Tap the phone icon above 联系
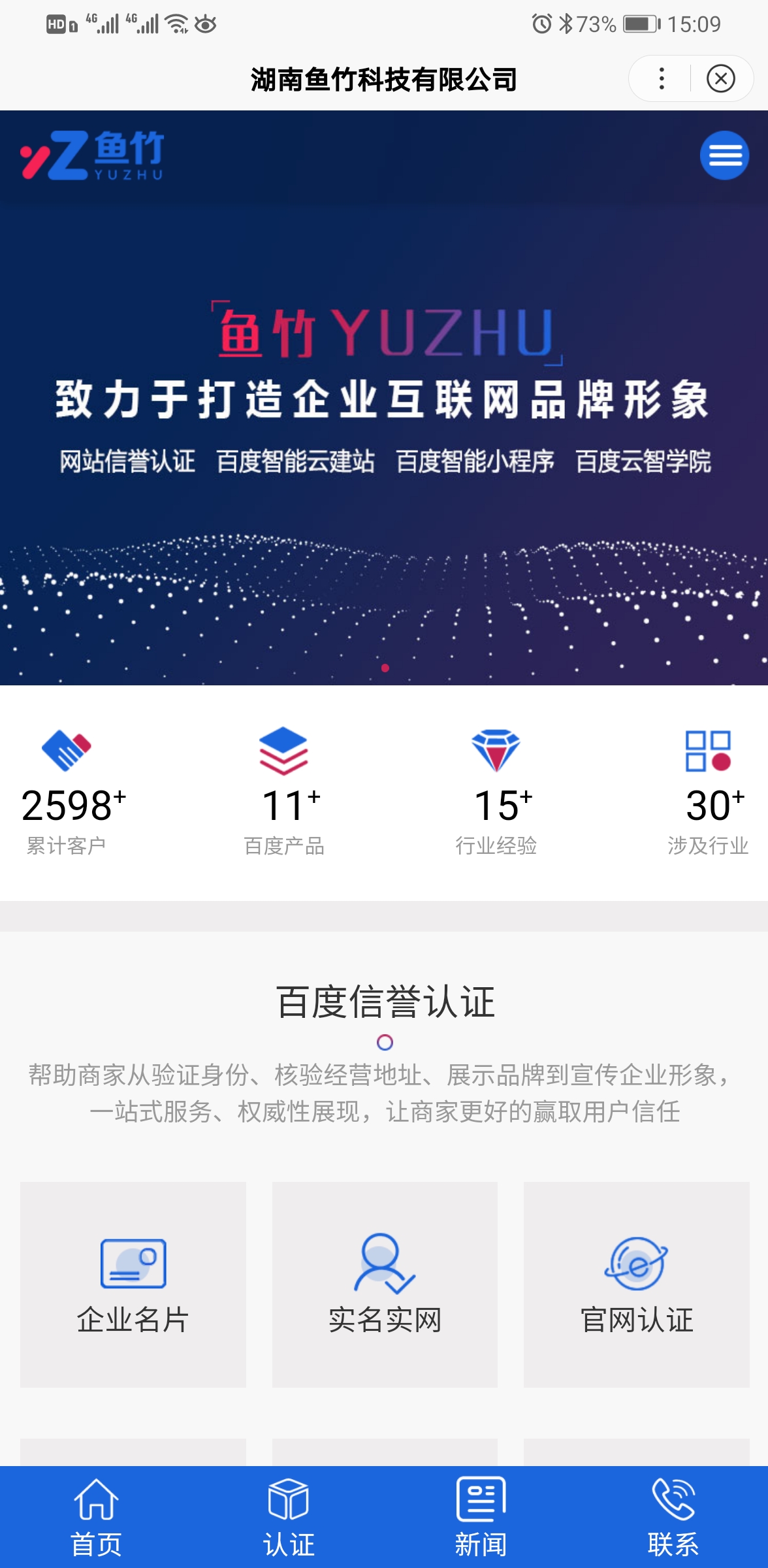 (x=671, y=1499)
